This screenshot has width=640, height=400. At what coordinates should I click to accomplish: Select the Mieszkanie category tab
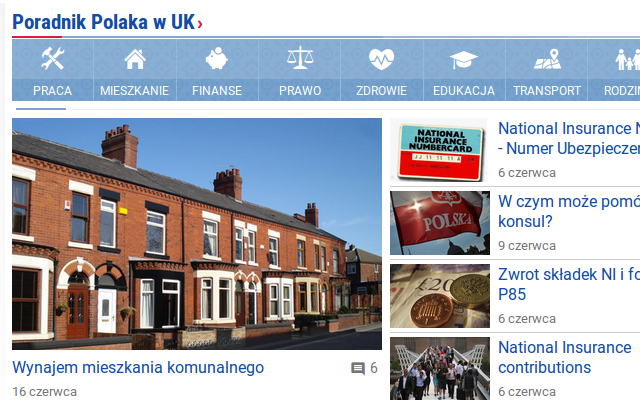tap(134, 71)
